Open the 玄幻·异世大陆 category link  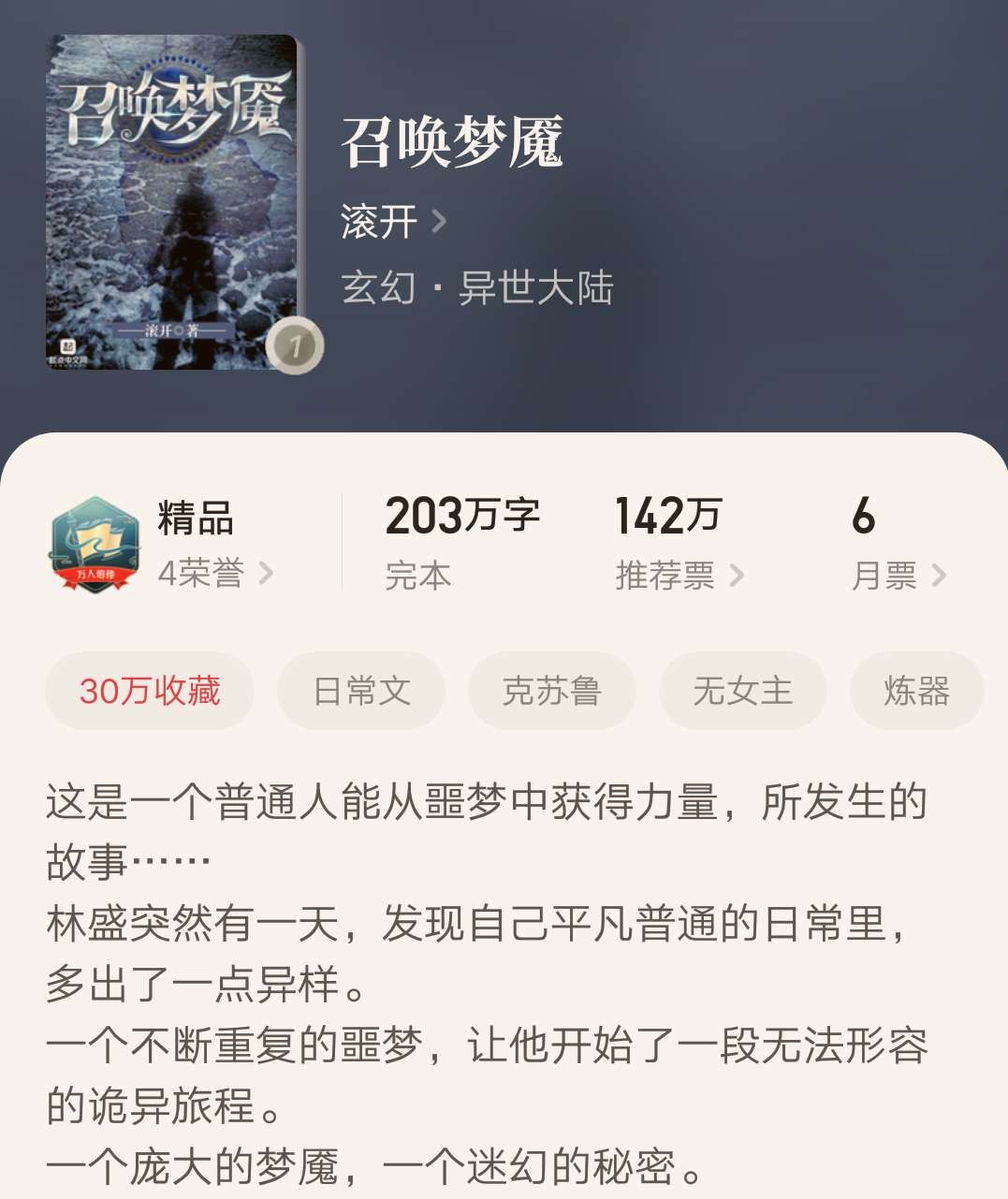(x=477, y=287)
